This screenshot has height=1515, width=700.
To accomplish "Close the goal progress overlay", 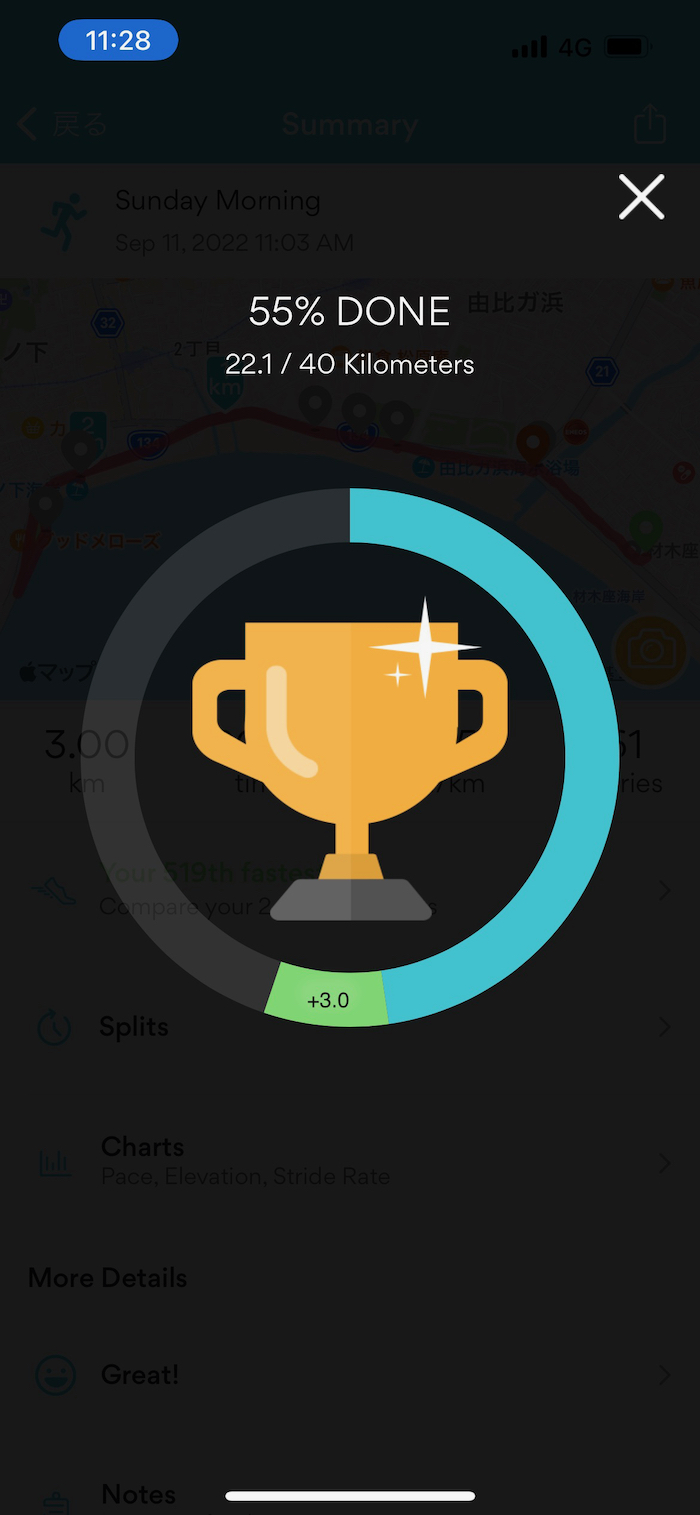I will tap(641, 197).
